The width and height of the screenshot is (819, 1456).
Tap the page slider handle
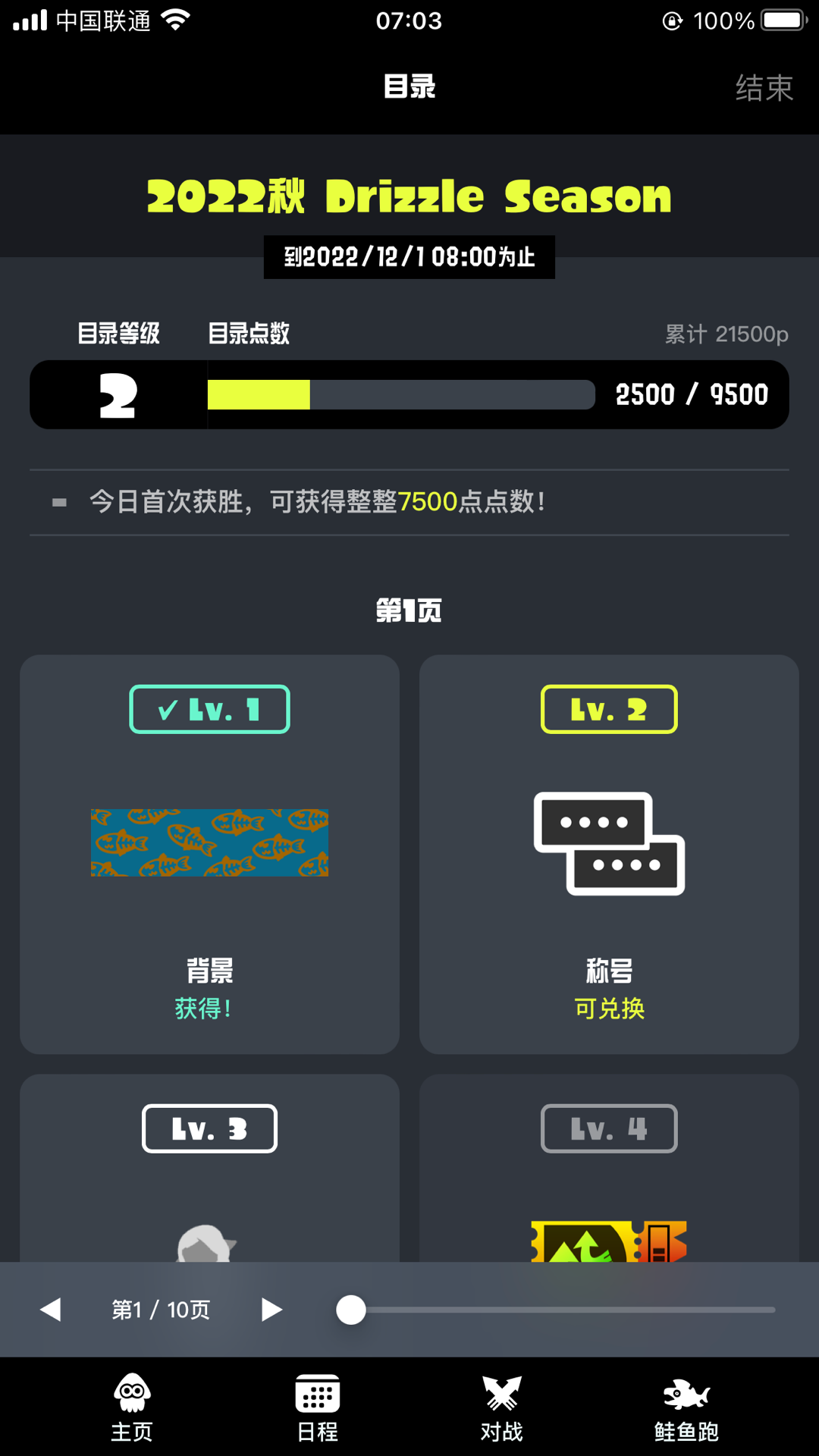pyautogui.click(x=351, y=1310)
